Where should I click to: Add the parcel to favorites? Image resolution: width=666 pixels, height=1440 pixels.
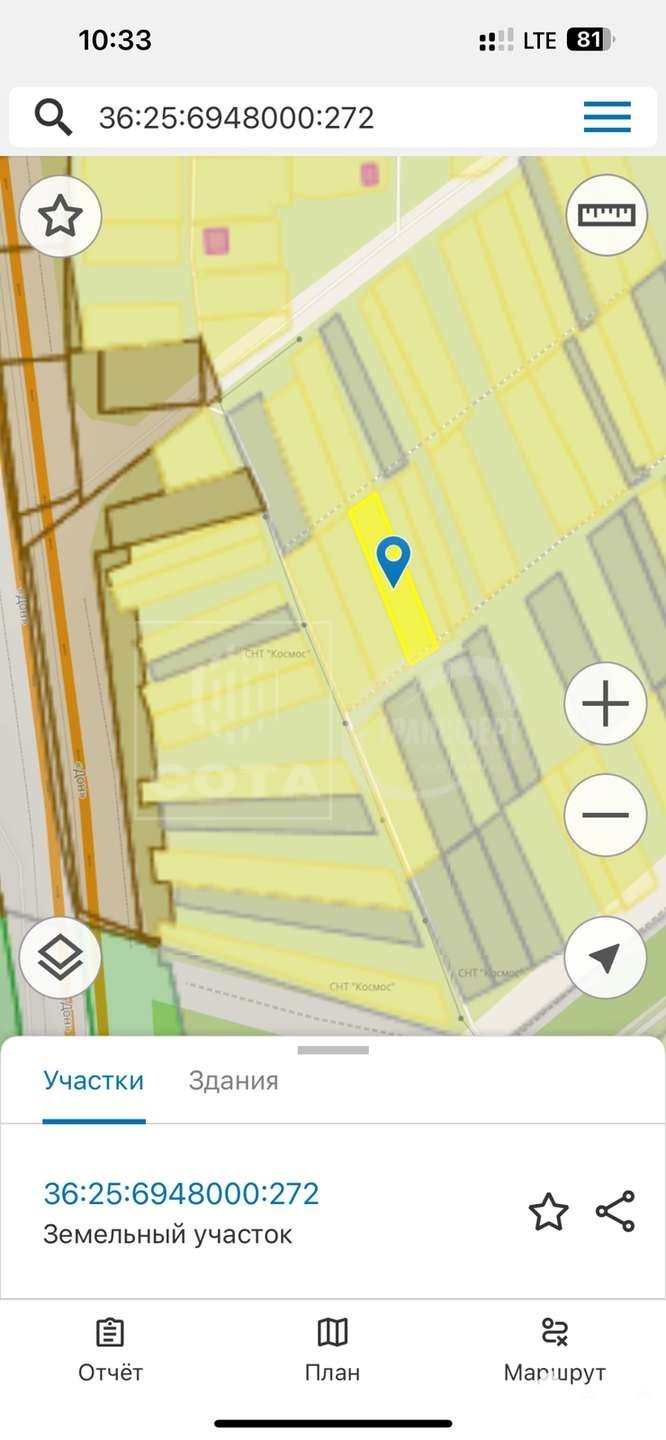[x=548, y=1212]
